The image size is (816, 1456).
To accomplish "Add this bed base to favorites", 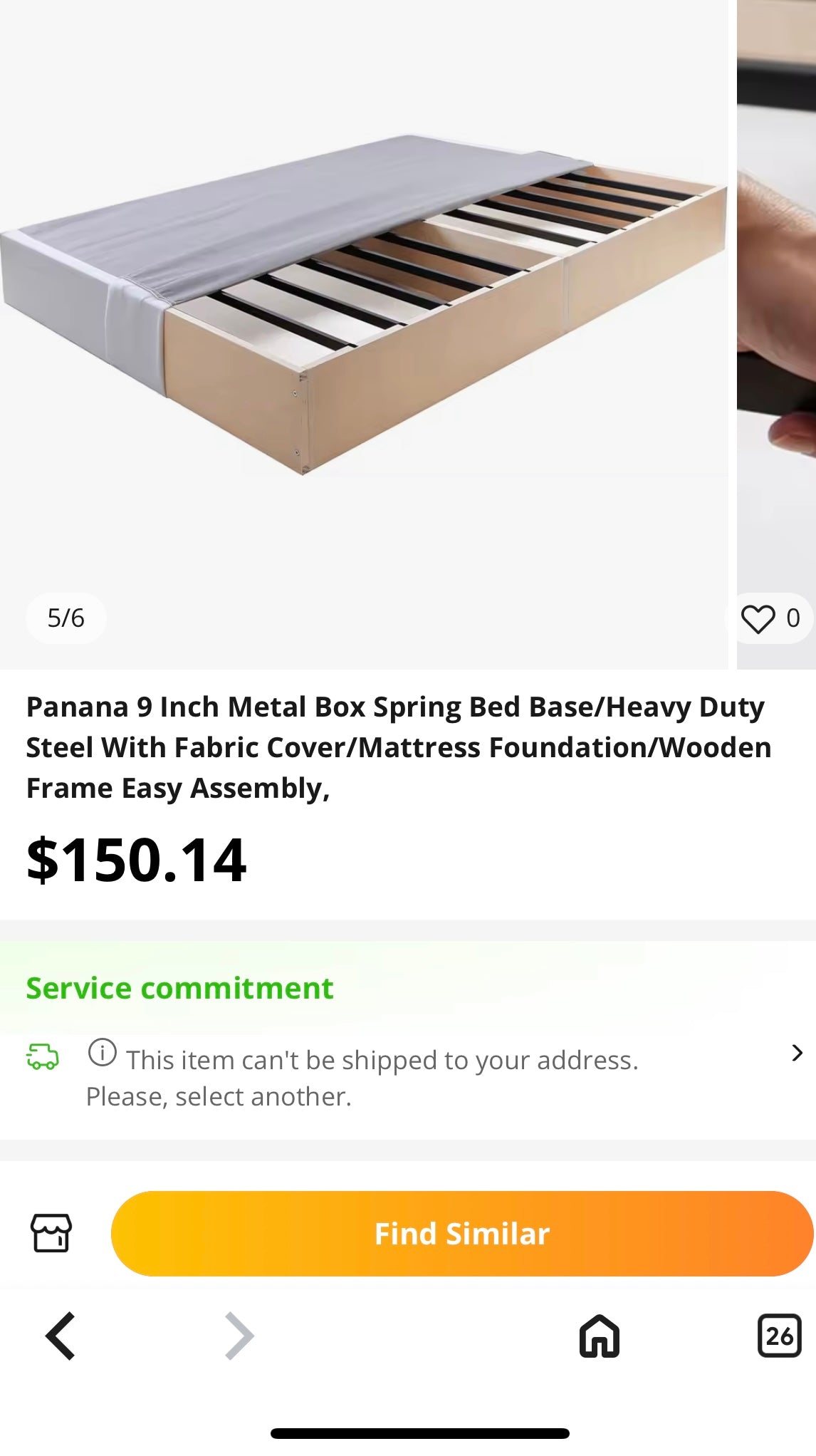I will (x=758, y=618).
